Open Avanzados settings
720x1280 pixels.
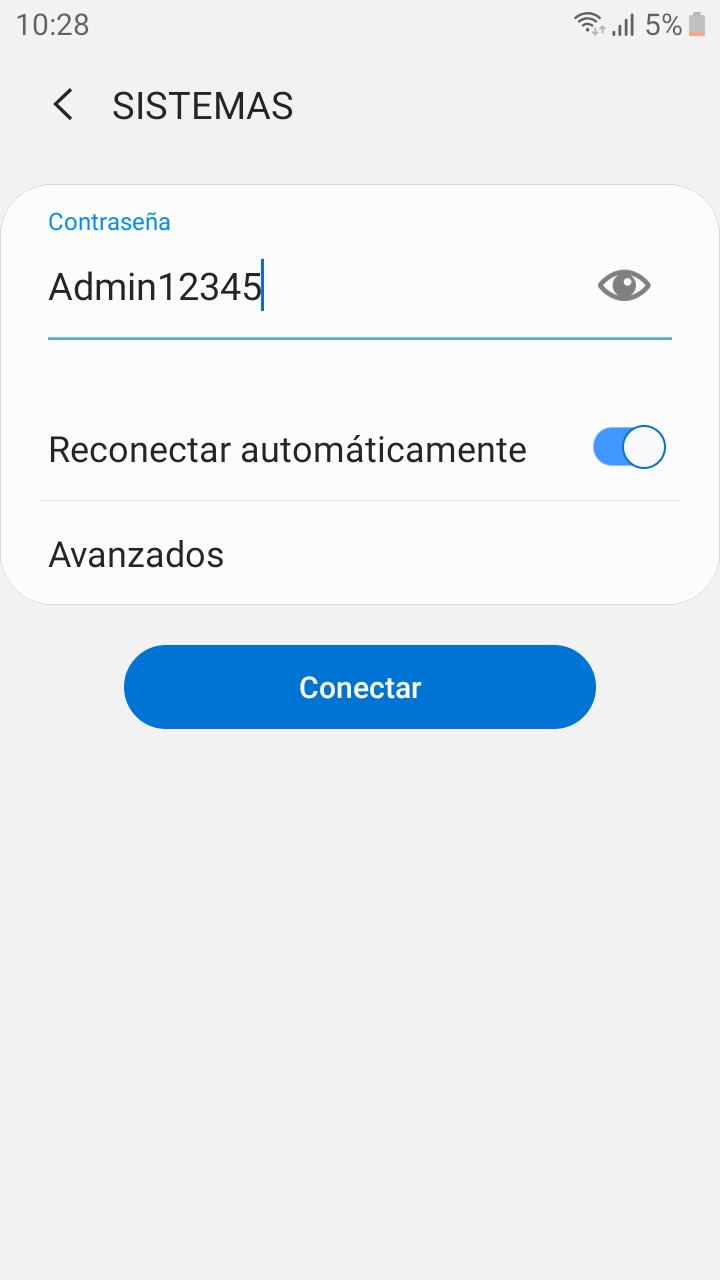coord(136,554)
